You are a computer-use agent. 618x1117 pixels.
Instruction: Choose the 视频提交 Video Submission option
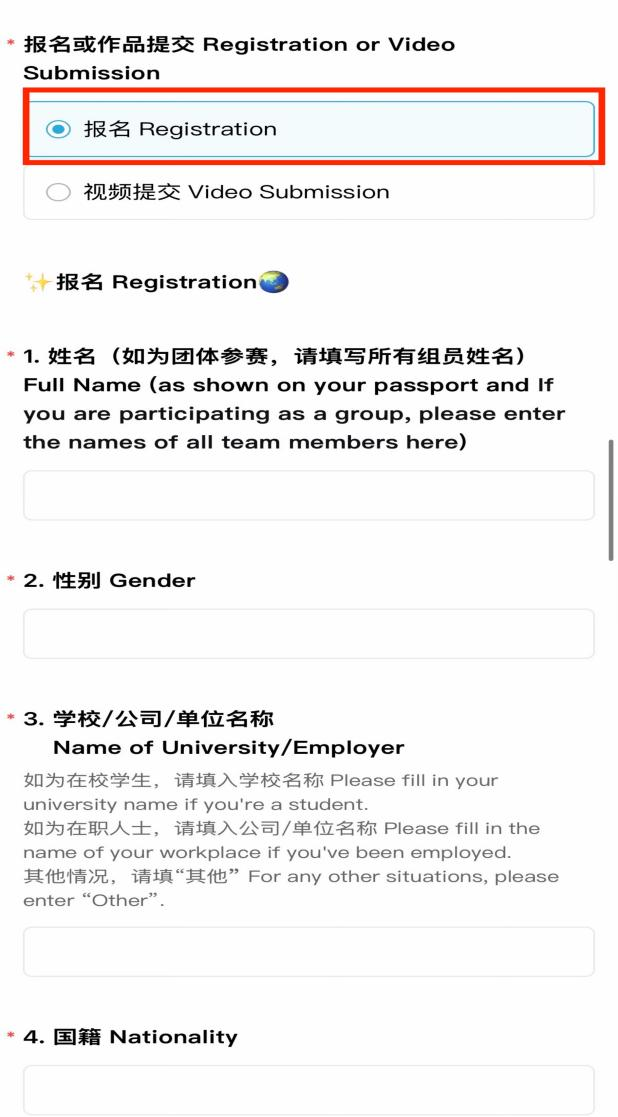point(59,192)
